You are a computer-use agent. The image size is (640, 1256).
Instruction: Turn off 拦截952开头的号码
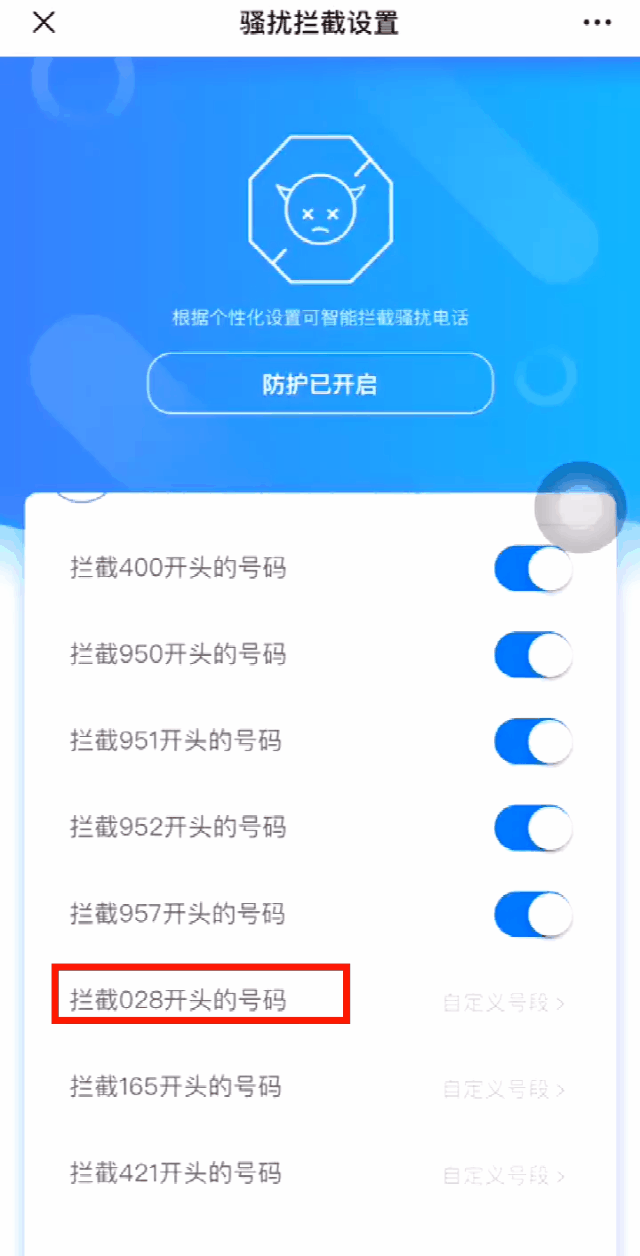tap(533, 827)
